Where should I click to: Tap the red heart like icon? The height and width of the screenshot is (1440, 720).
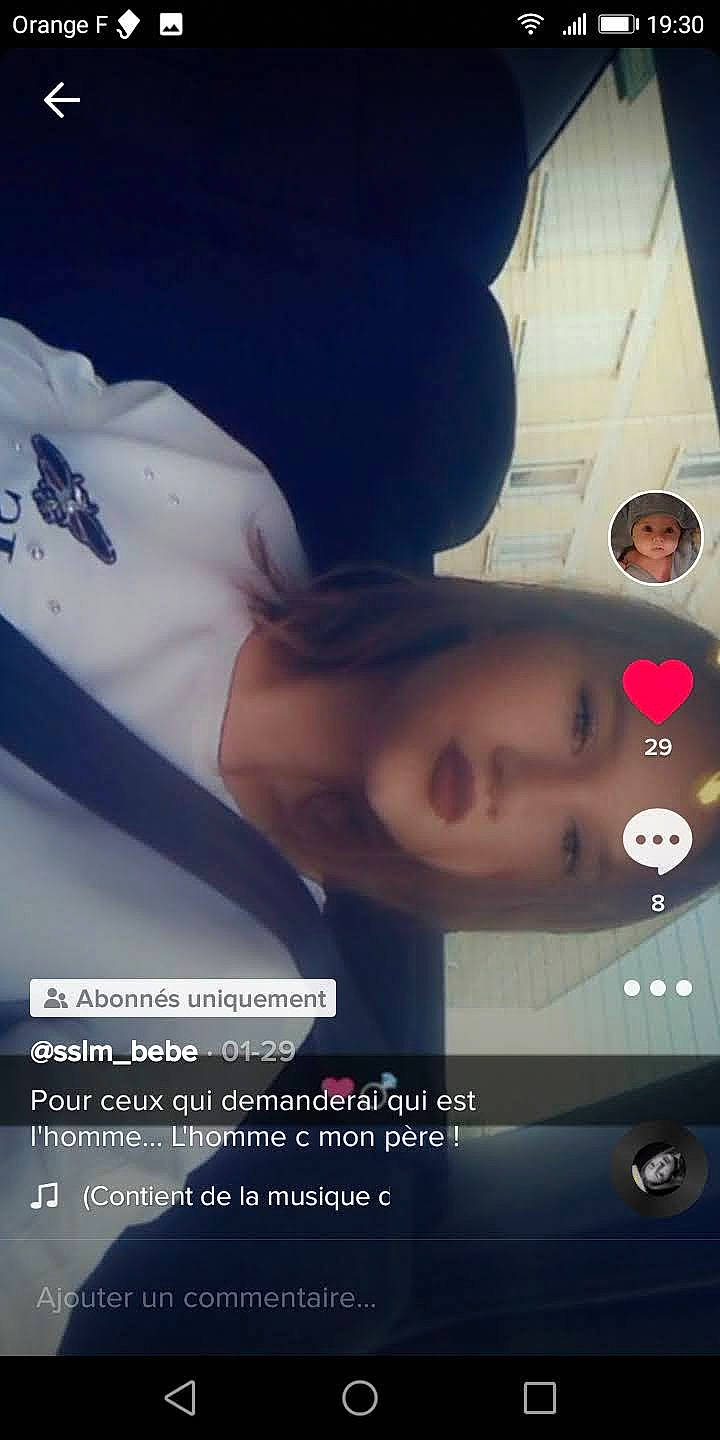click(657, 692)
